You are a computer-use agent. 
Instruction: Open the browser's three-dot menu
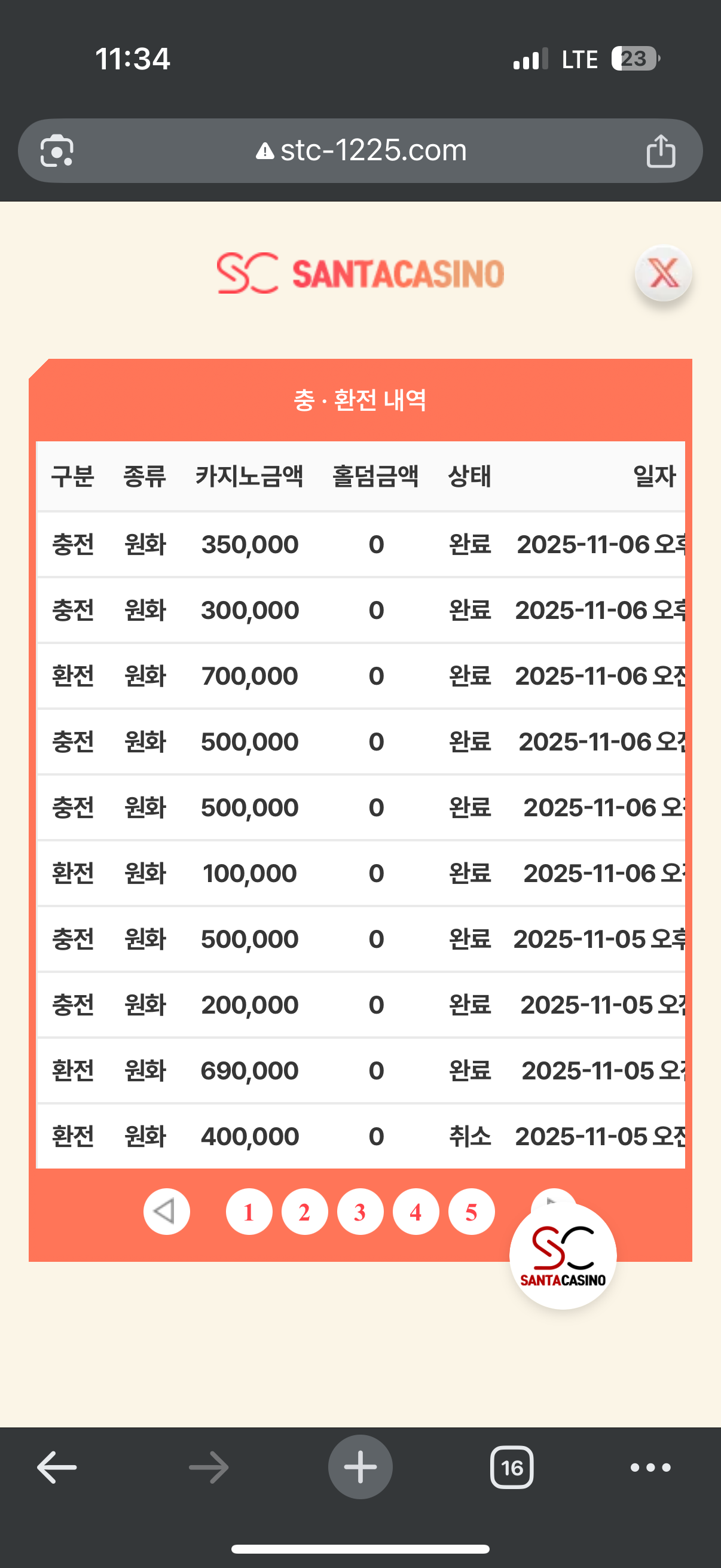tap(650, 1468)
